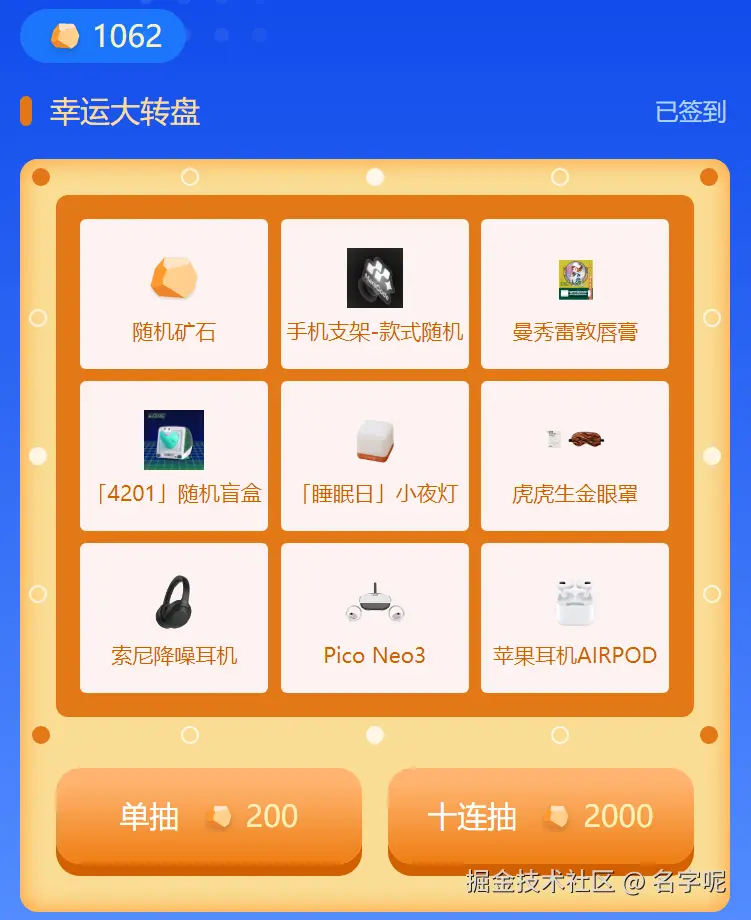Viewport: 751px width, 920px height.
Task: Select the 曼秀雷敦唇膏 lip balm icon
Action: 575,277
